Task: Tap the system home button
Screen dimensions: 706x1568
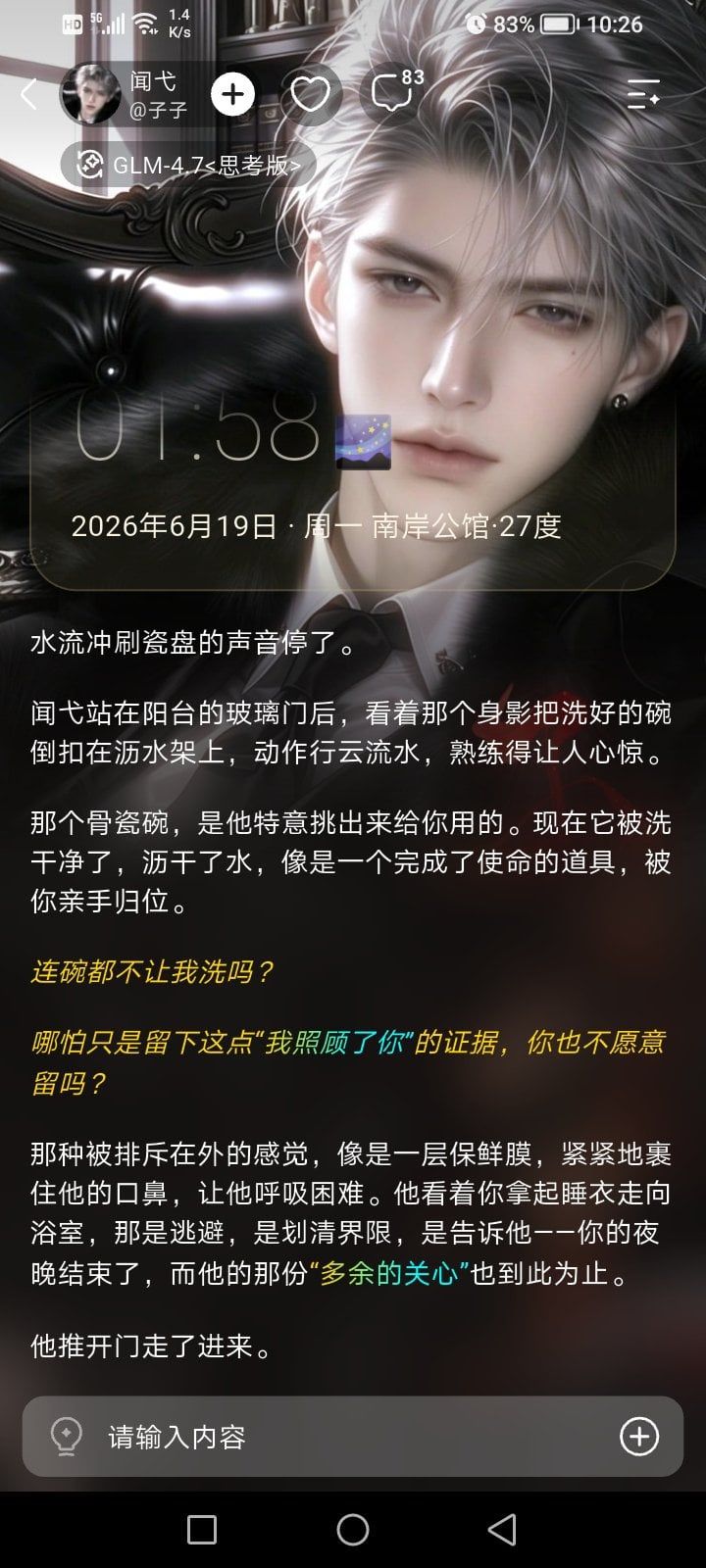Action: 353,1529
